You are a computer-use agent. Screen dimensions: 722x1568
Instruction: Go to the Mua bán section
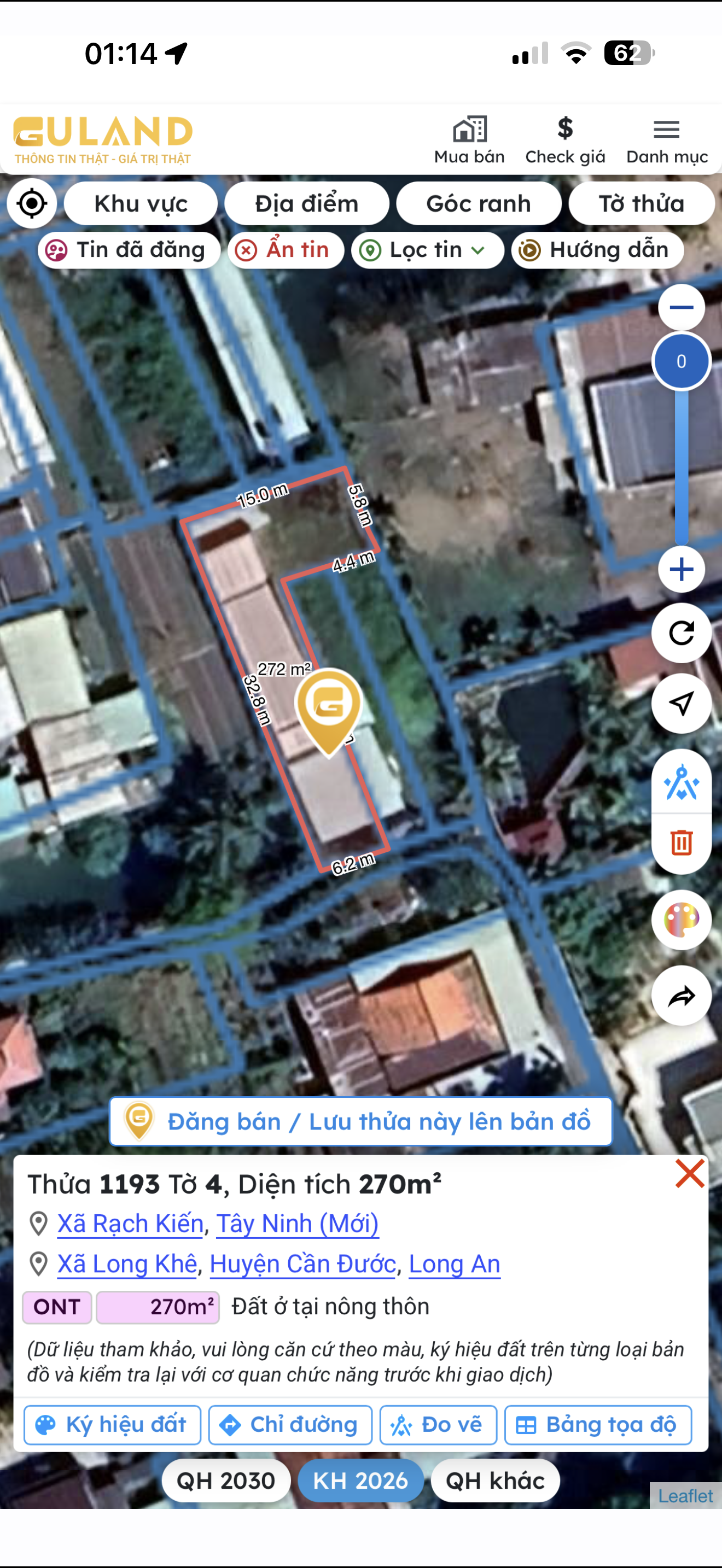pyautogui.click(x=469, y=141)
